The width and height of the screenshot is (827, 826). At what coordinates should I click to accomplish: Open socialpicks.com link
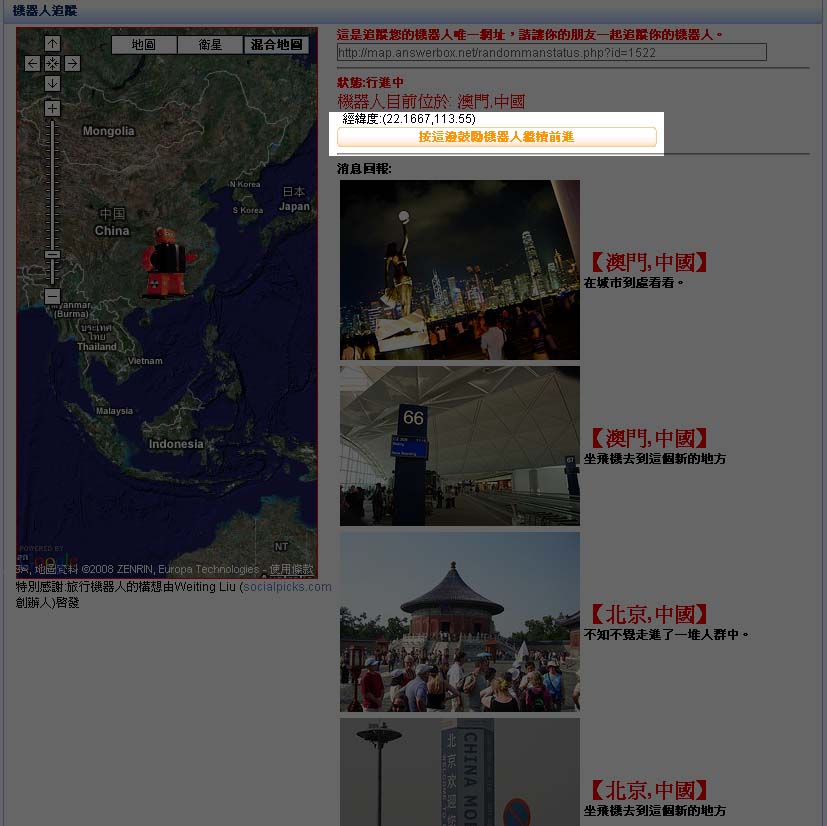click(287, 587)
